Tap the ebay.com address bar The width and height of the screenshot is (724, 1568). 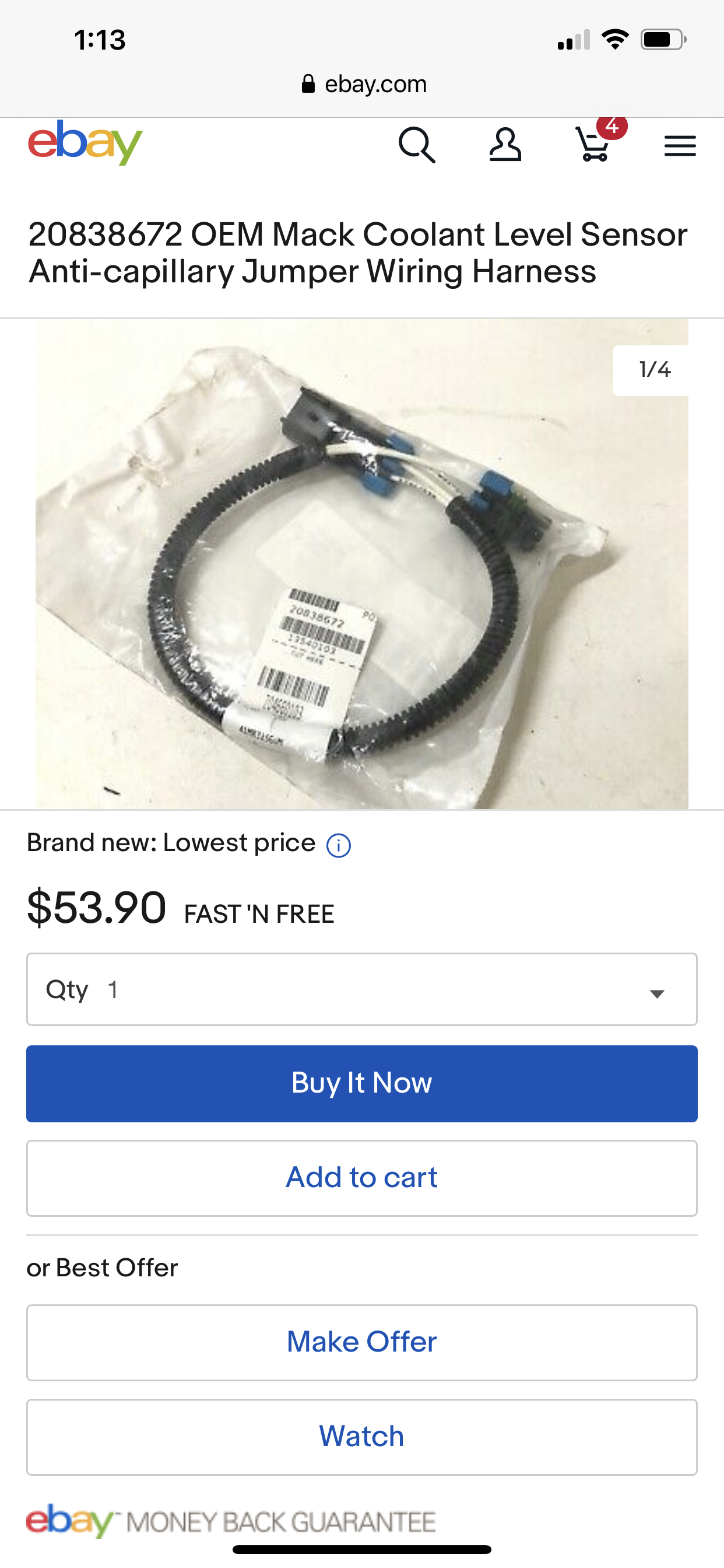pyautogui.click(x=364, y=84)
